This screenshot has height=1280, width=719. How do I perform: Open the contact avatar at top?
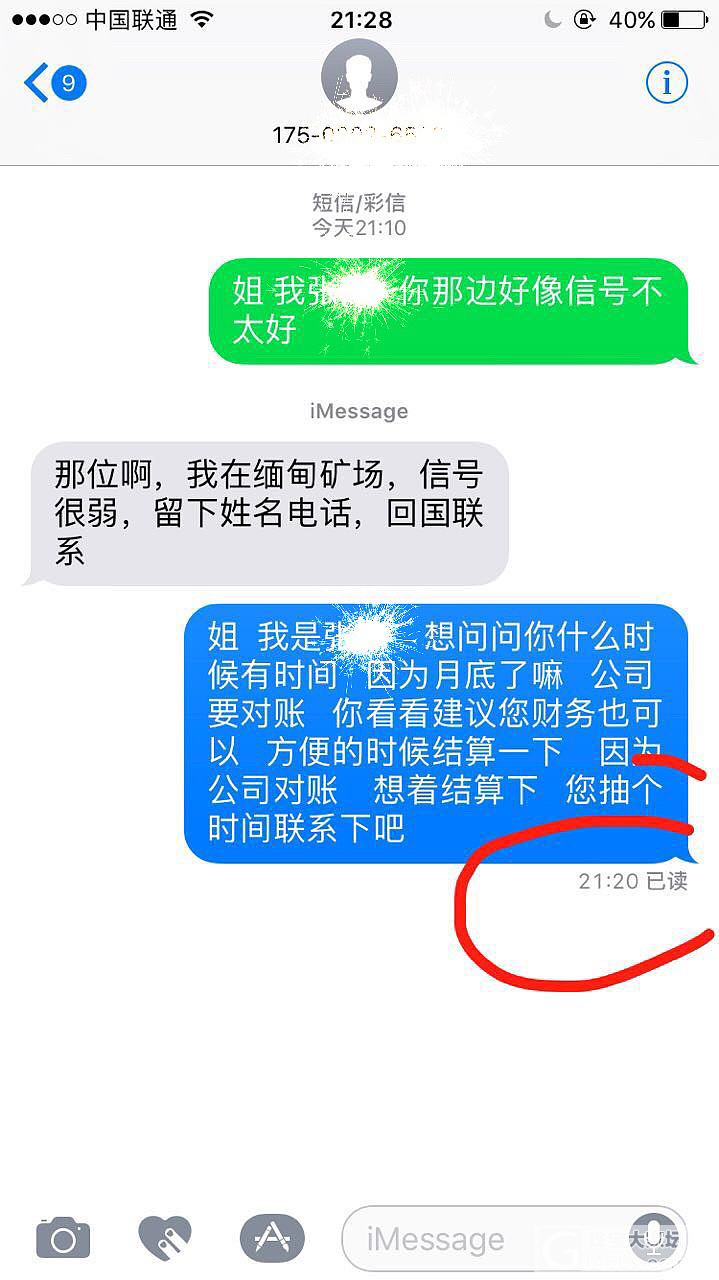coord(359,79)
